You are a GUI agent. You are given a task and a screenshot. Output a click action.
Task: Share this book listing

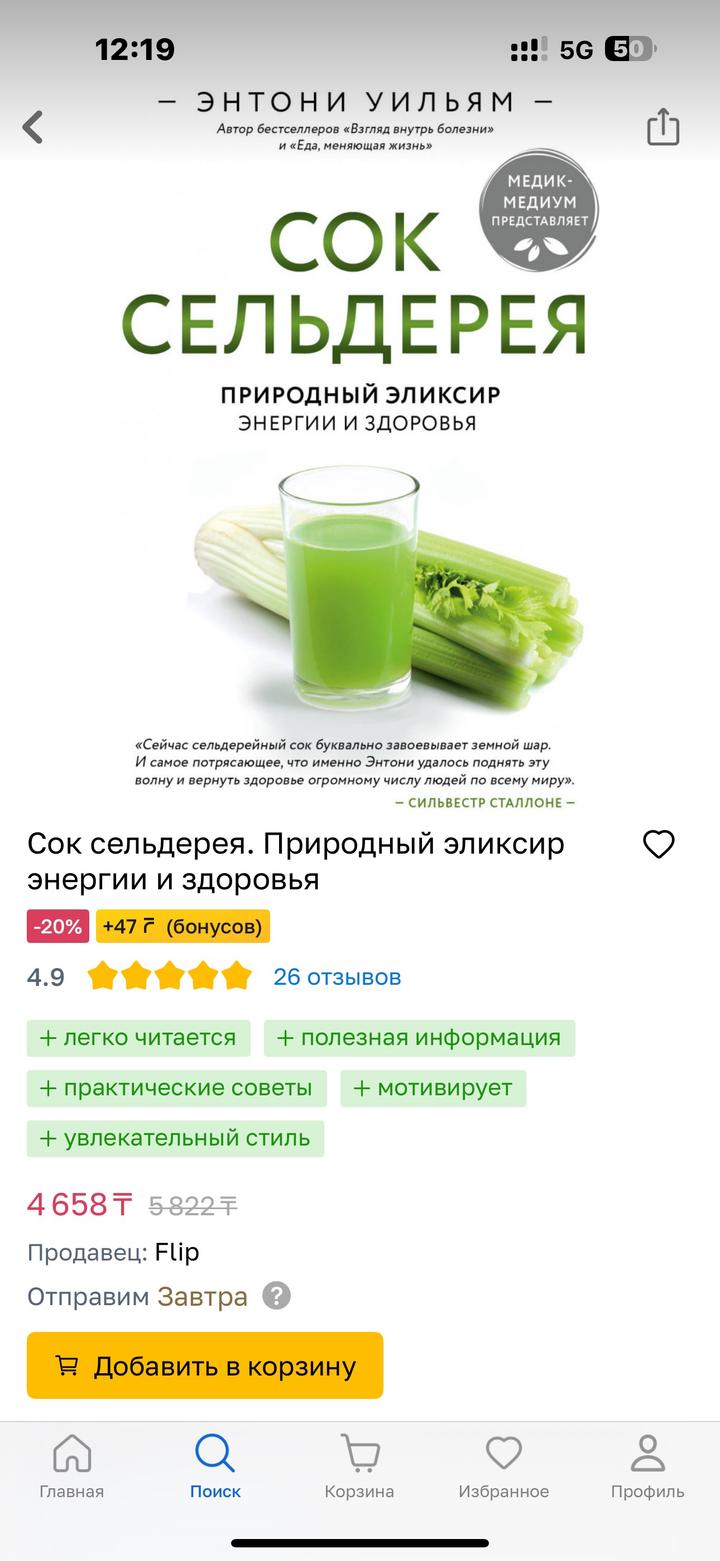[x=662, y=127]
